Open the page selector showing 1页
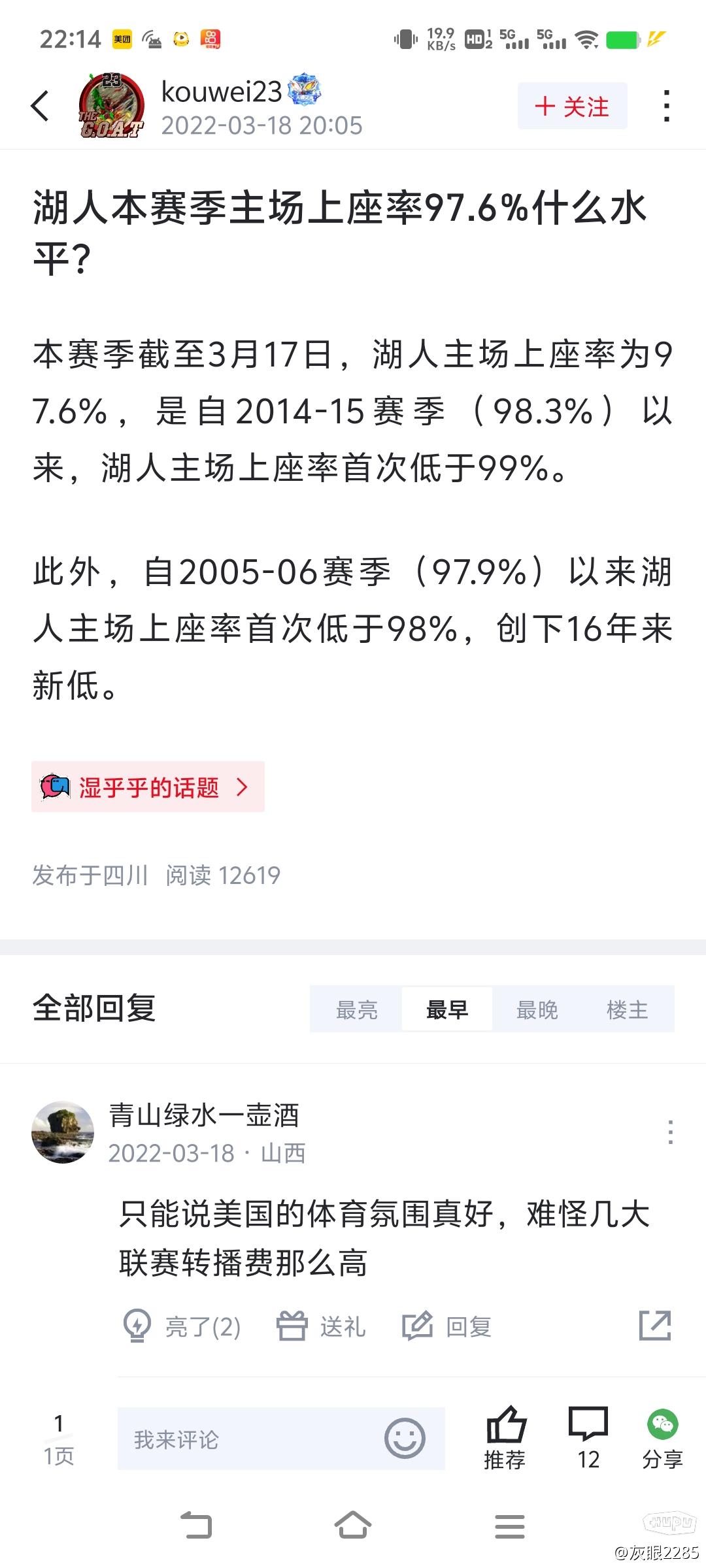The width and height of the screenshot is (706, 1568). coord(59,1439)
